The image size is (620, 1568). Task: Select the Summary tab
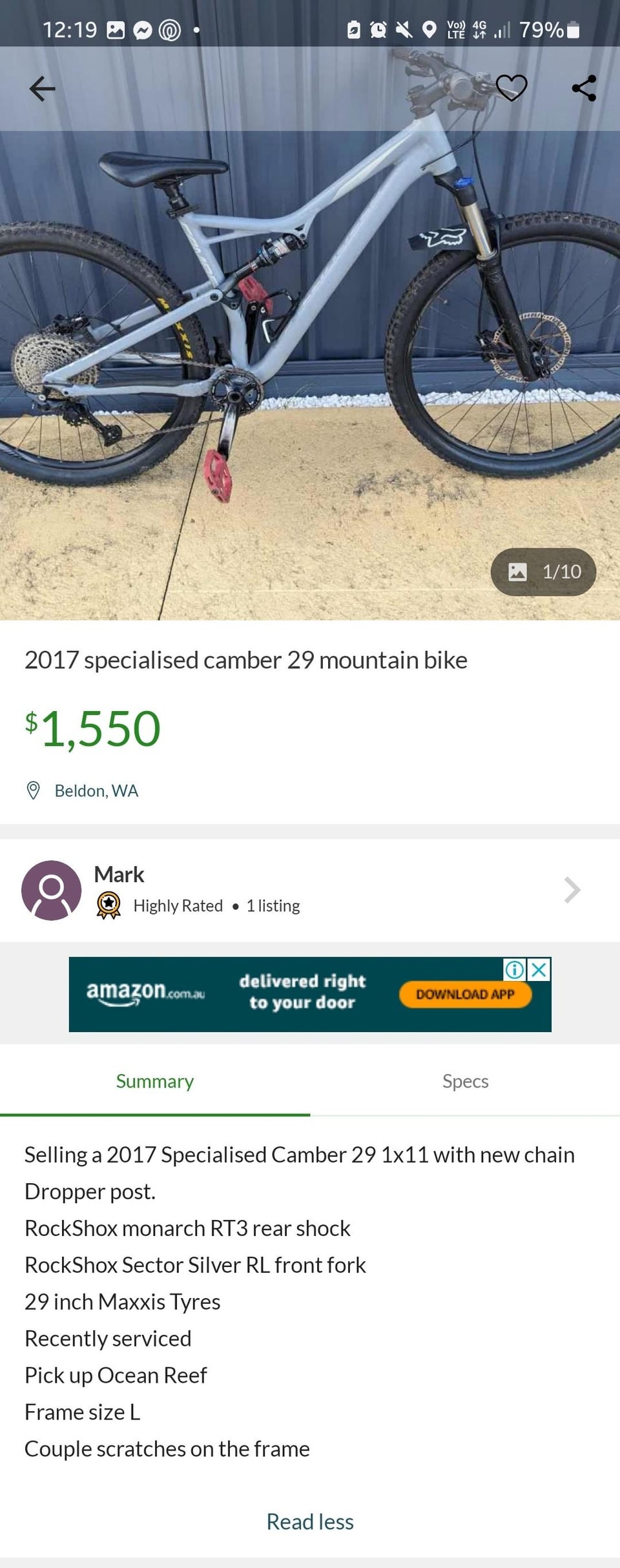[155, 1081]
